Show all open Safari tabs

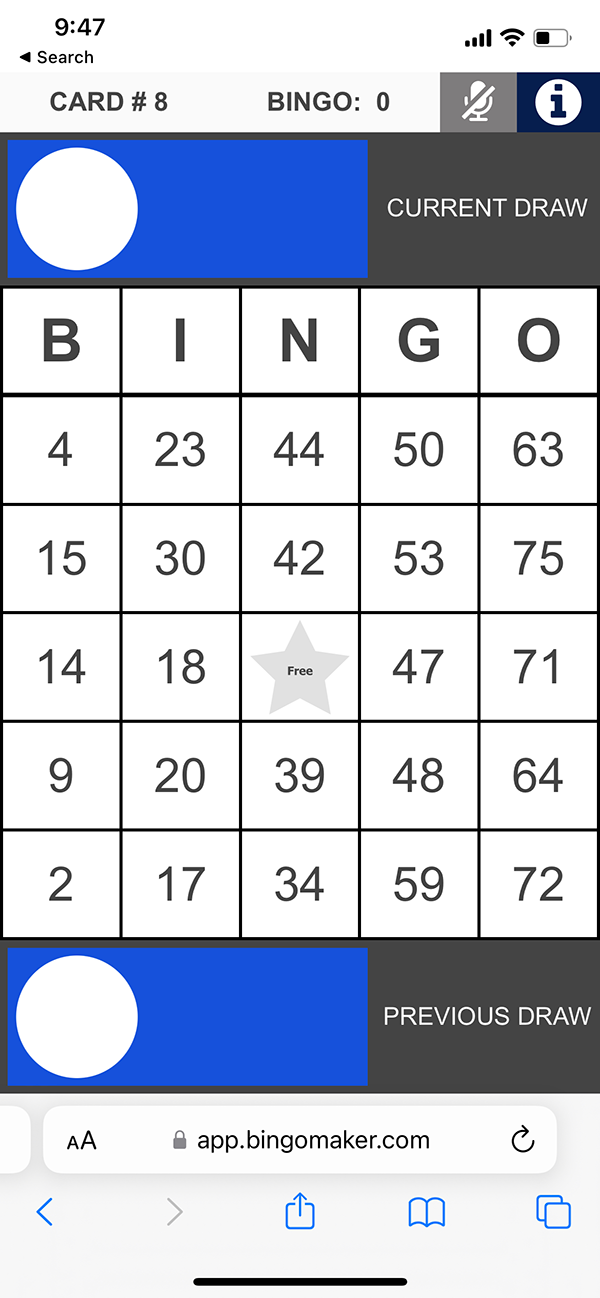[553, 1212]
